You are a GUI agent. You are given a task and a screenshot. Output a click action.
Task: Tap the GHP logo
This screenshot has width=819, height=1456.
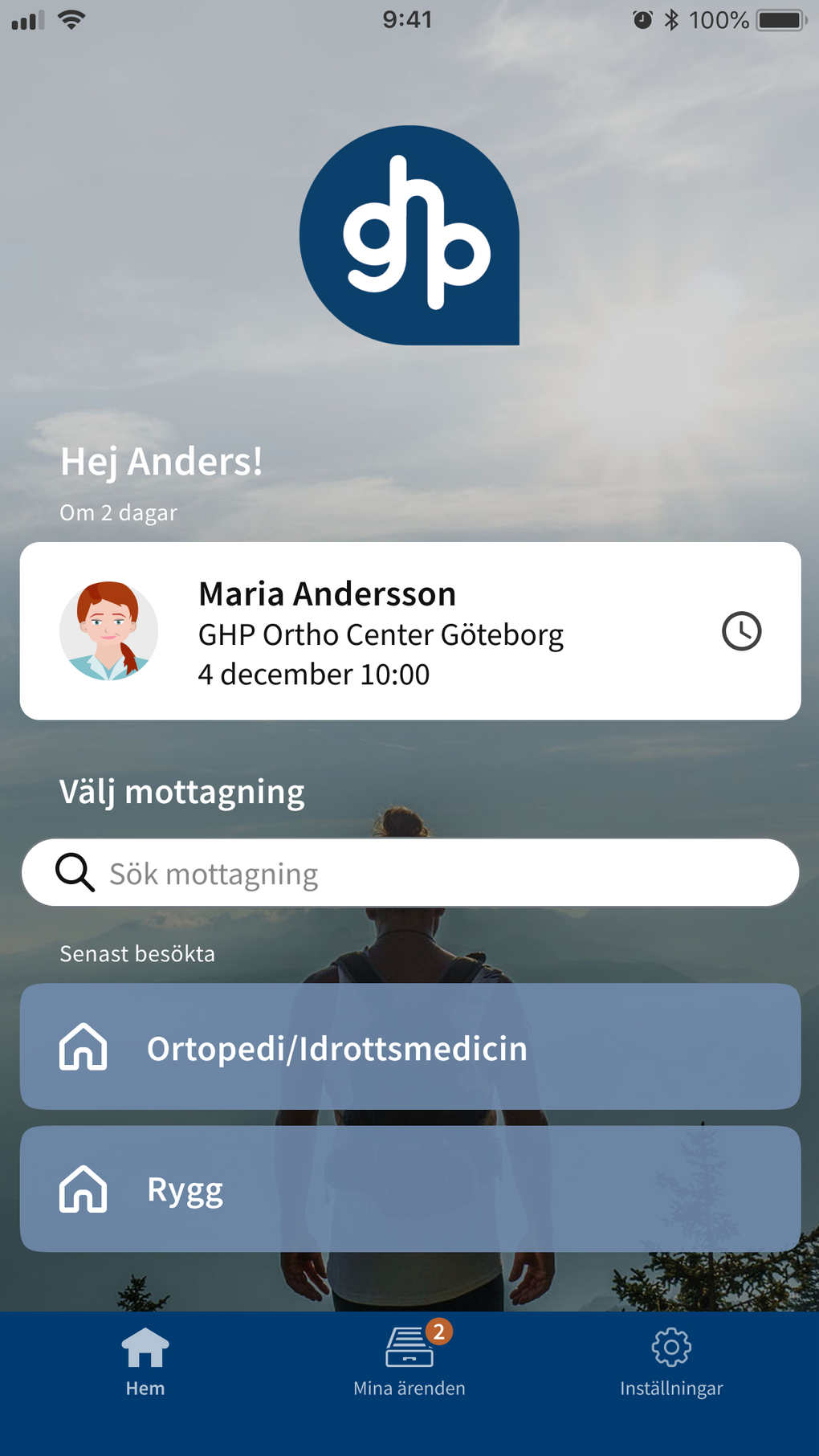tap(409, 237)
